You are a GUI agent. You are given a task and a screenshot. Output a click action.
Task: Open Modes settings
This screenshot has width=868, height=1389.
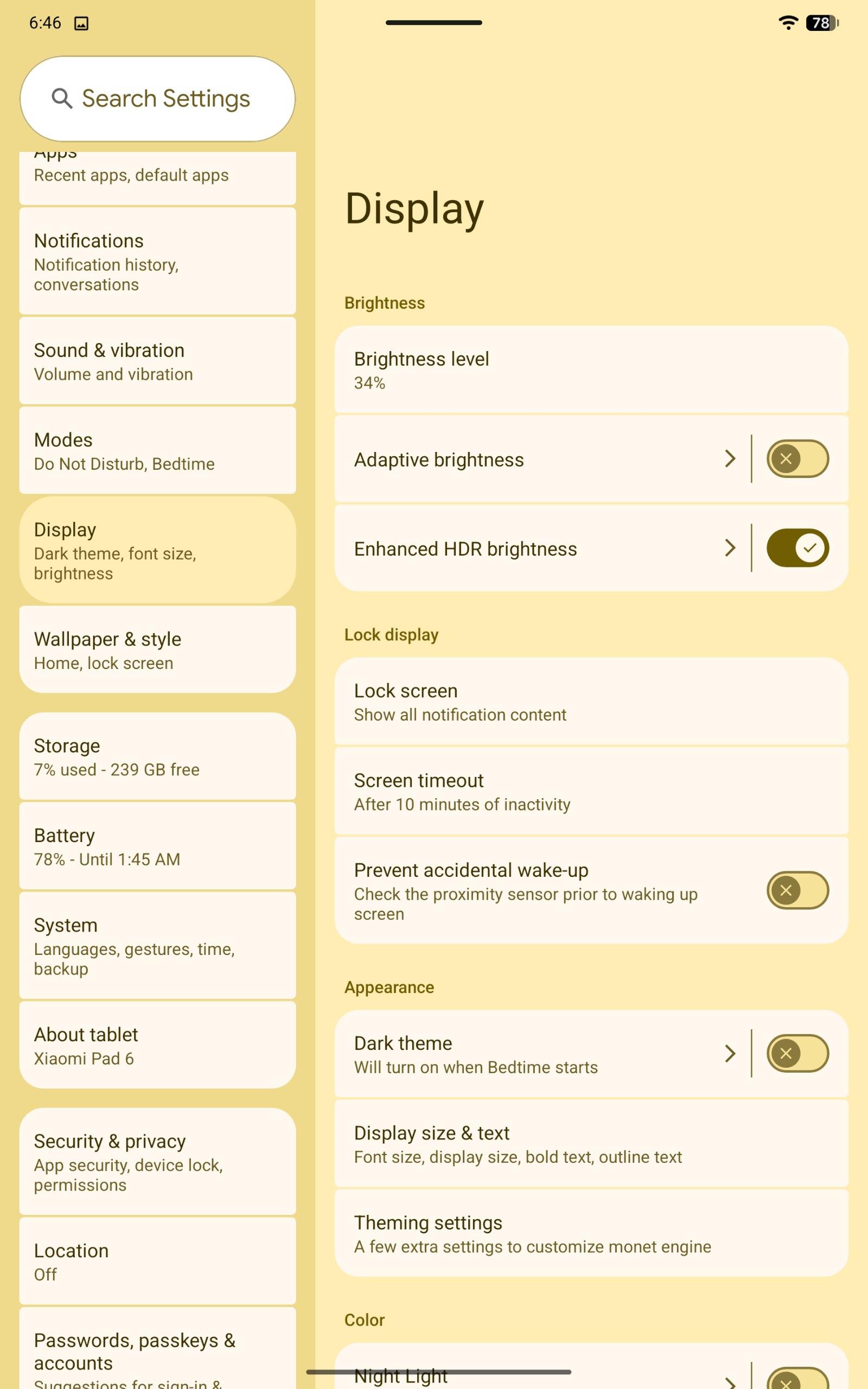point(157,450)
